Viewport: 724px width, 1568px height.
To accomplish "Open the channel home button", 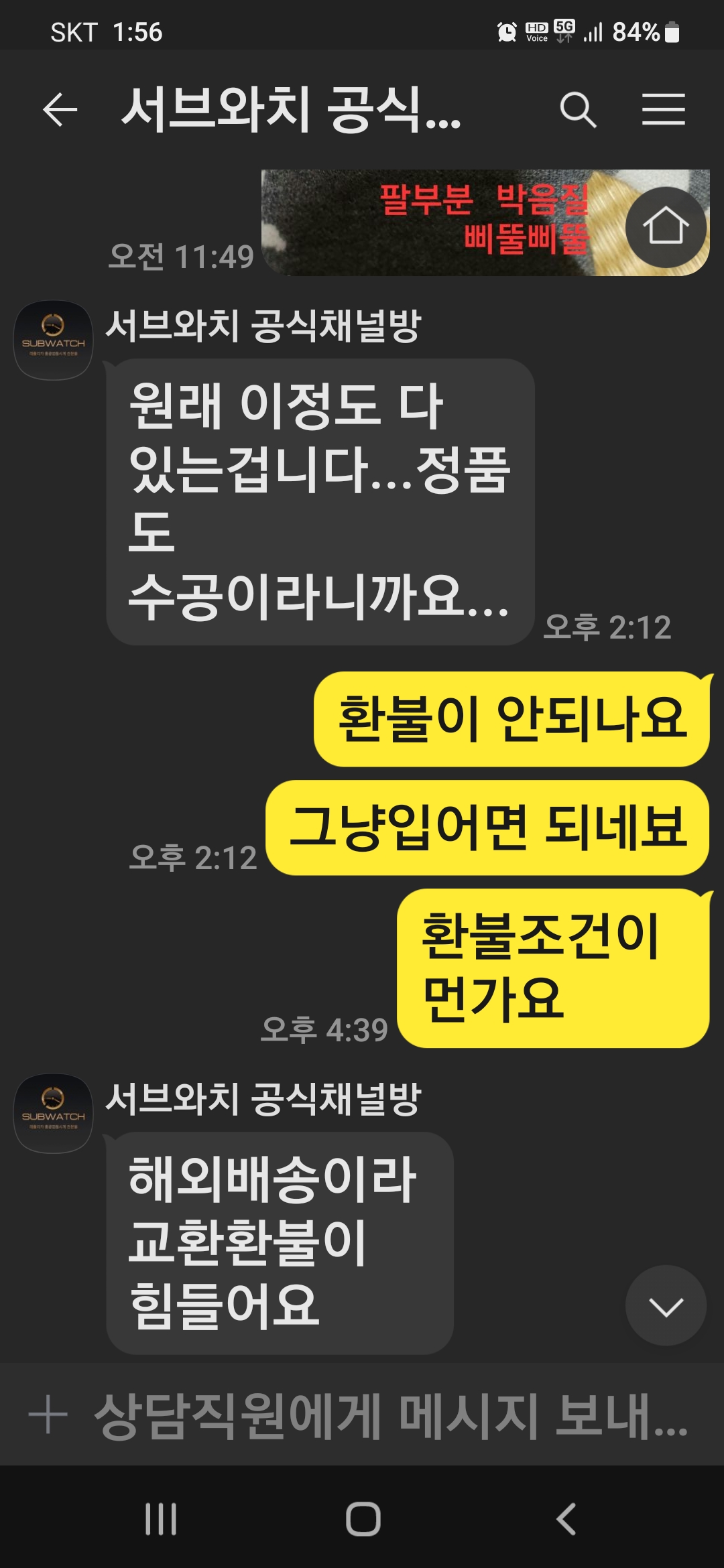I will (666, 227).
